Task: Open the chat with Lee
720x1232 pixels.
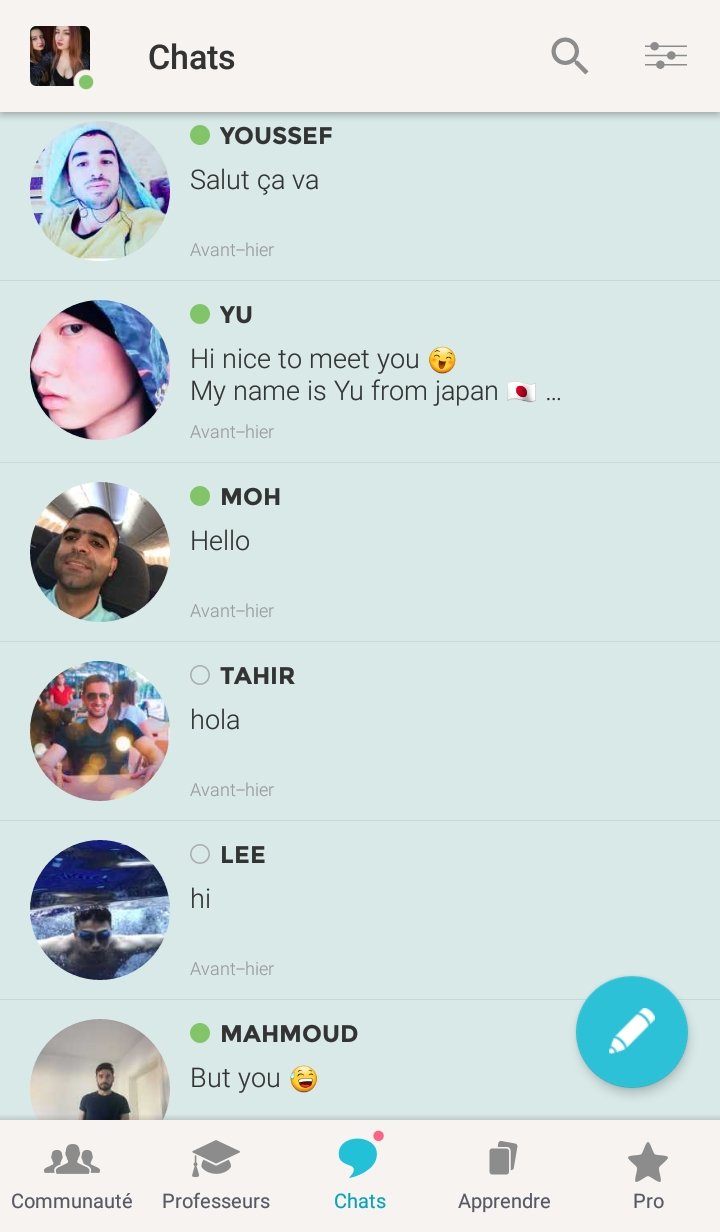Action: 360,910
